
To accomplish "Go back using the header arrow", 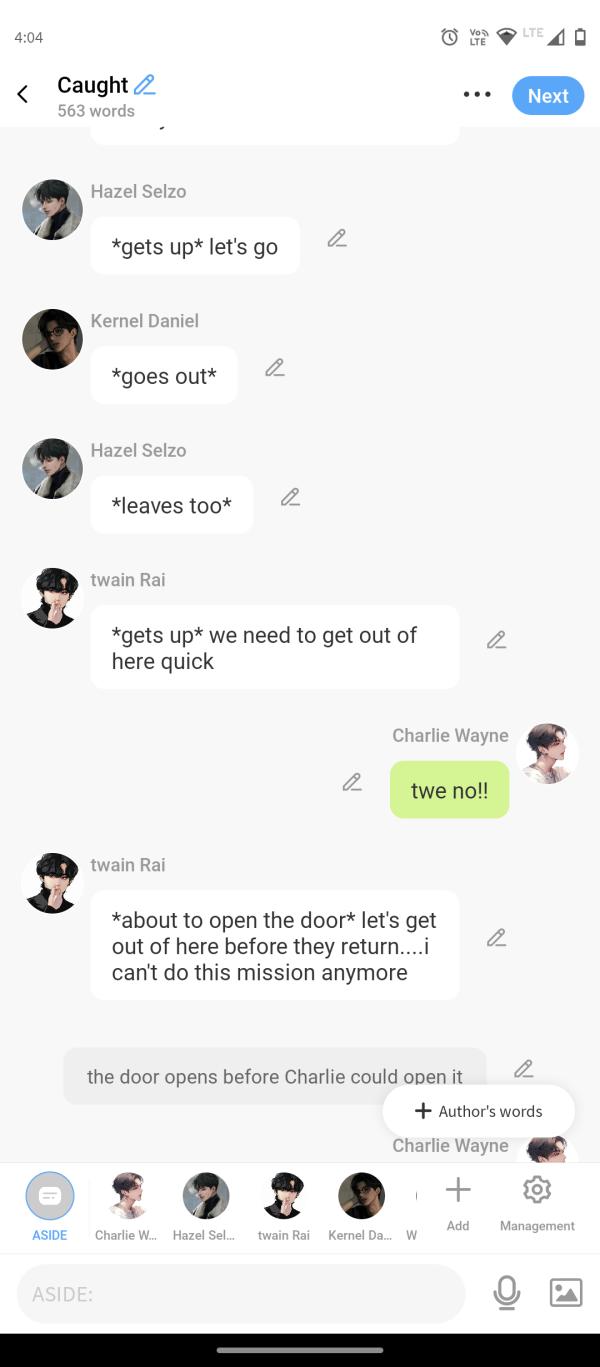I will (x=23, y=95).
